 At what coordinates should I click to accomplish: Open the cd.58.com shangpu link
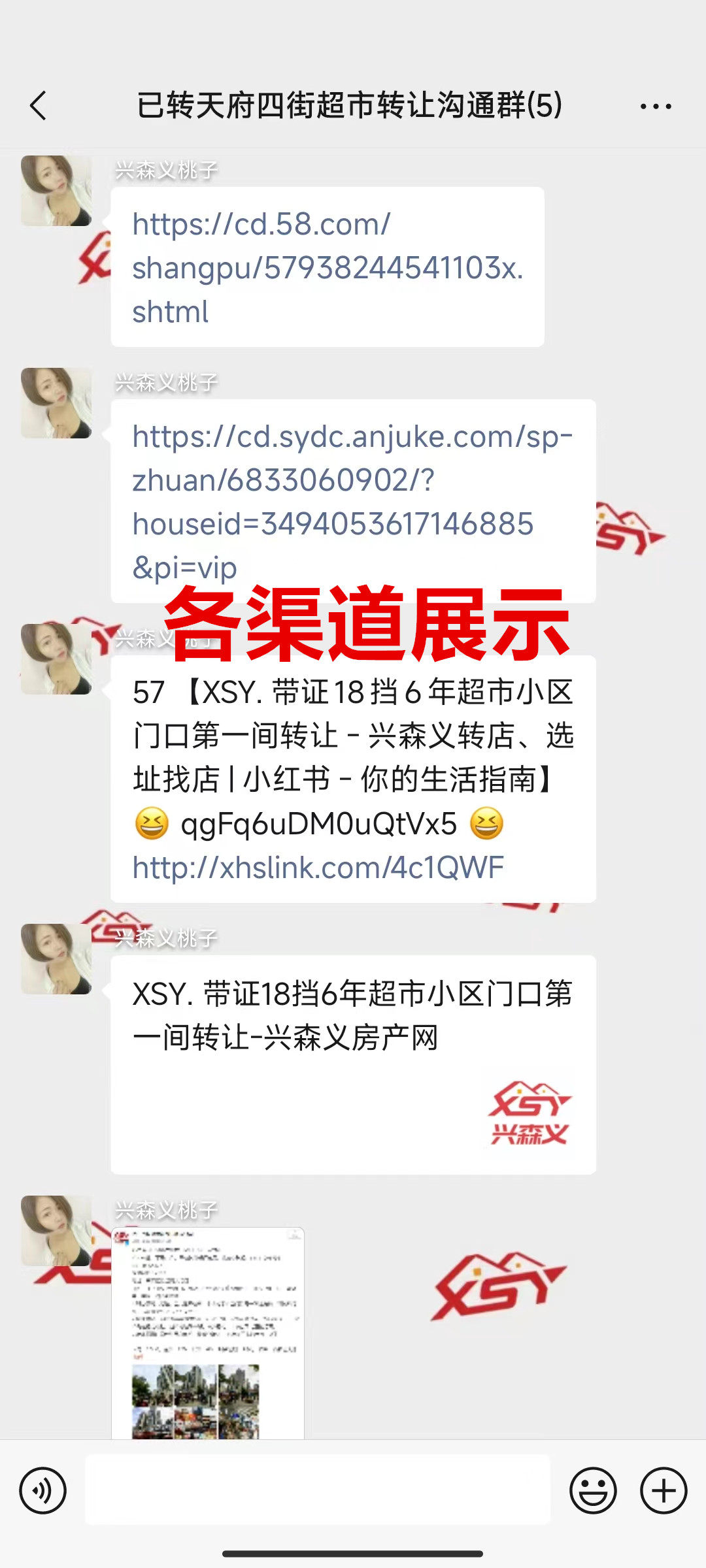tap(327, 267)
